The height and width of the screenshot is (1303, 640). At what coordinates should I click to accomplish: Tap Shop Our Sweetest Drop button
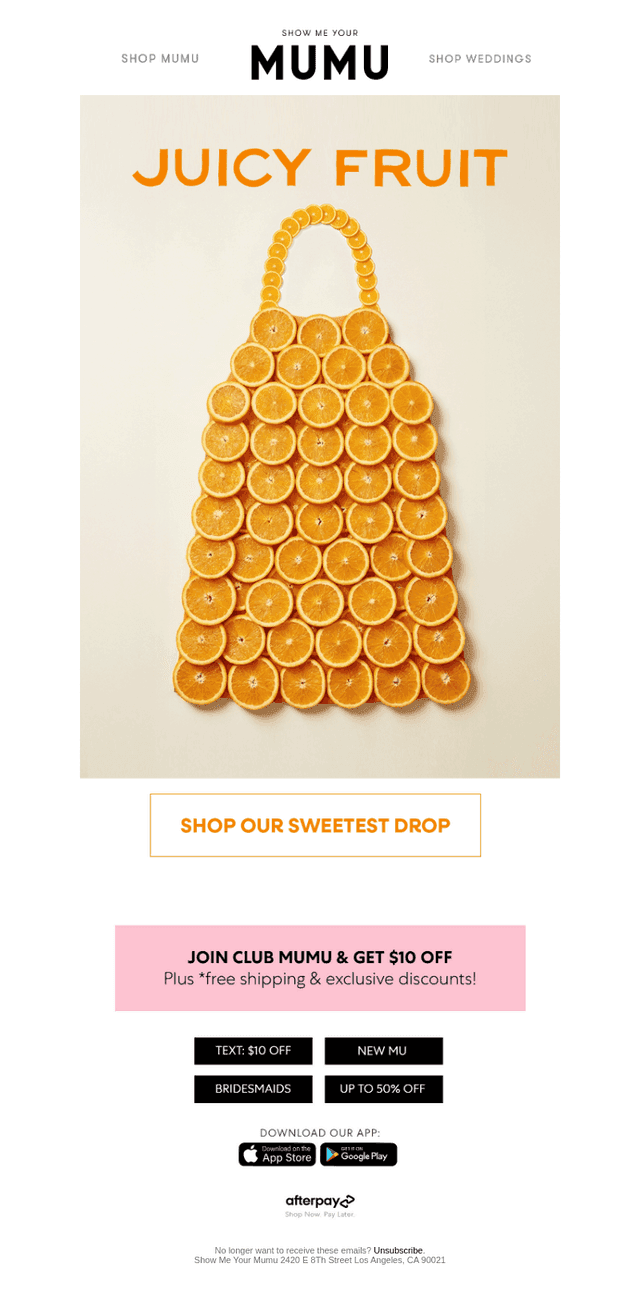point(315,825)
